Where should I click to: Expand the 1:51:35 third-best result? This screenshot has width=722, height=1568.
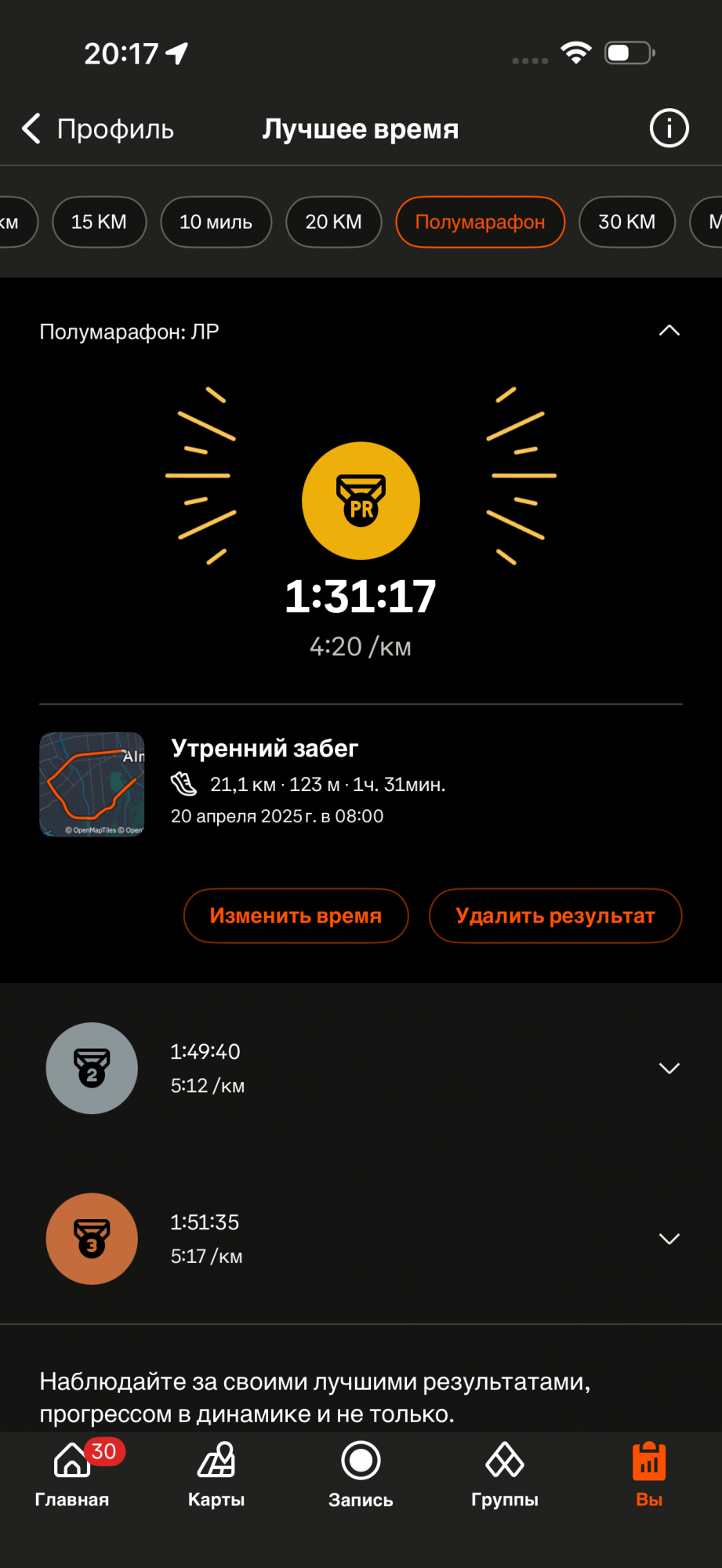pos(669,1239)
